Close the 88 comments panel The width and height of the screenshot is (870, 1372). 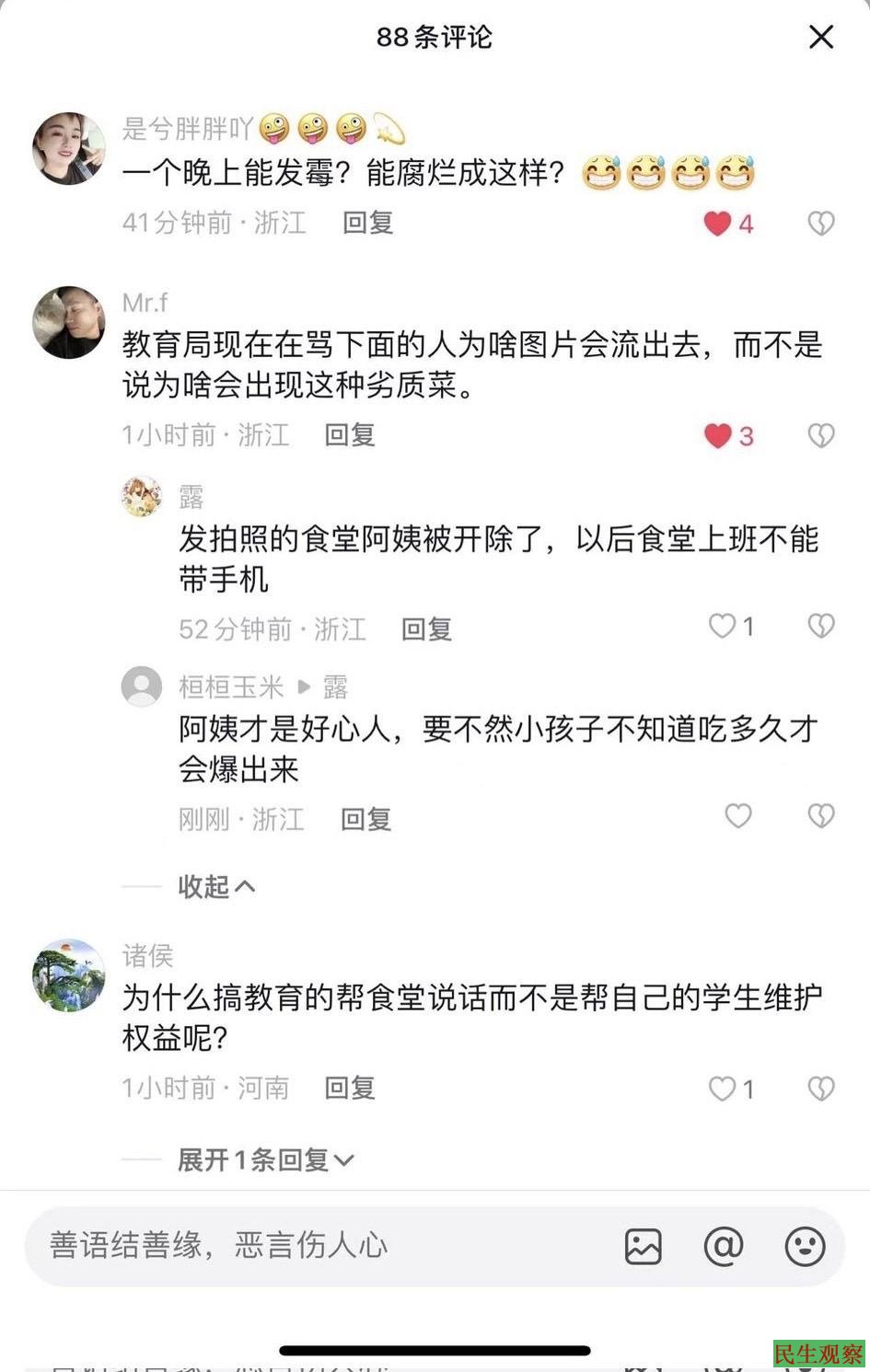coord(820,37)
